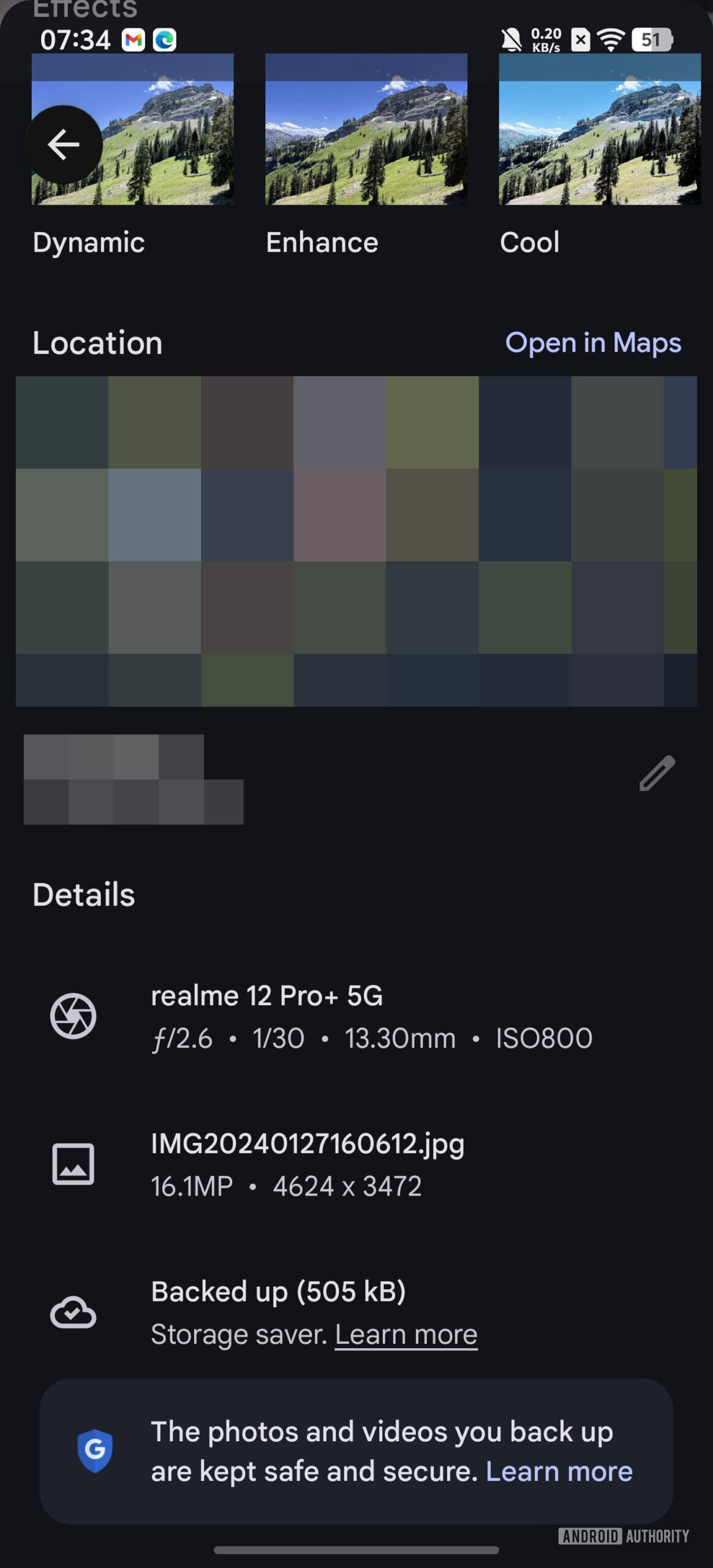Tap Learn more in the backup safety notice
Screen dimensions: 713x1568
click(x=559, y=1471)
